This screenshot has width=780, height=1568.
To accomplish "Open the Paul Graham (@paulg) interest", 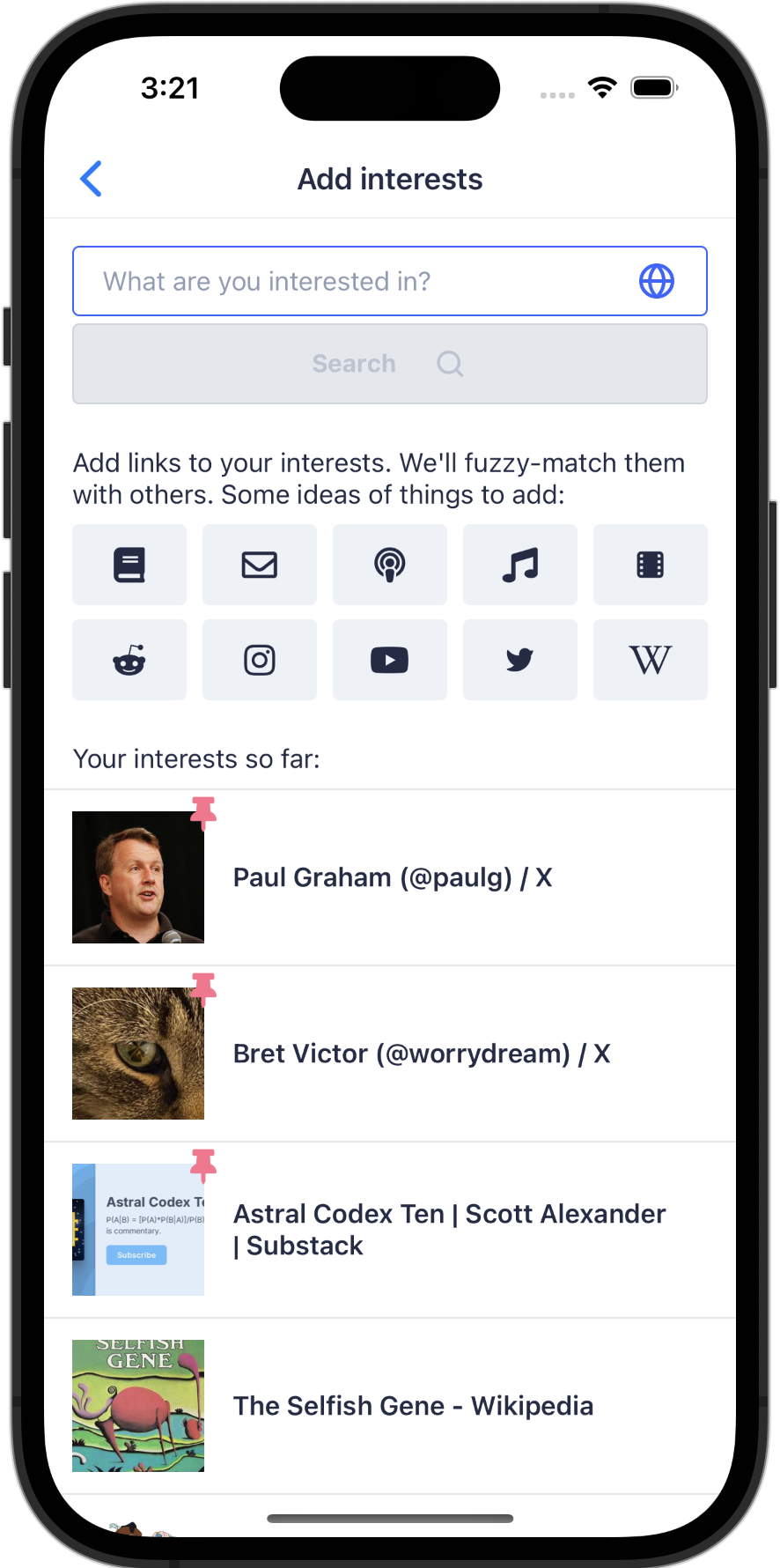I will (x=392, y=877).
